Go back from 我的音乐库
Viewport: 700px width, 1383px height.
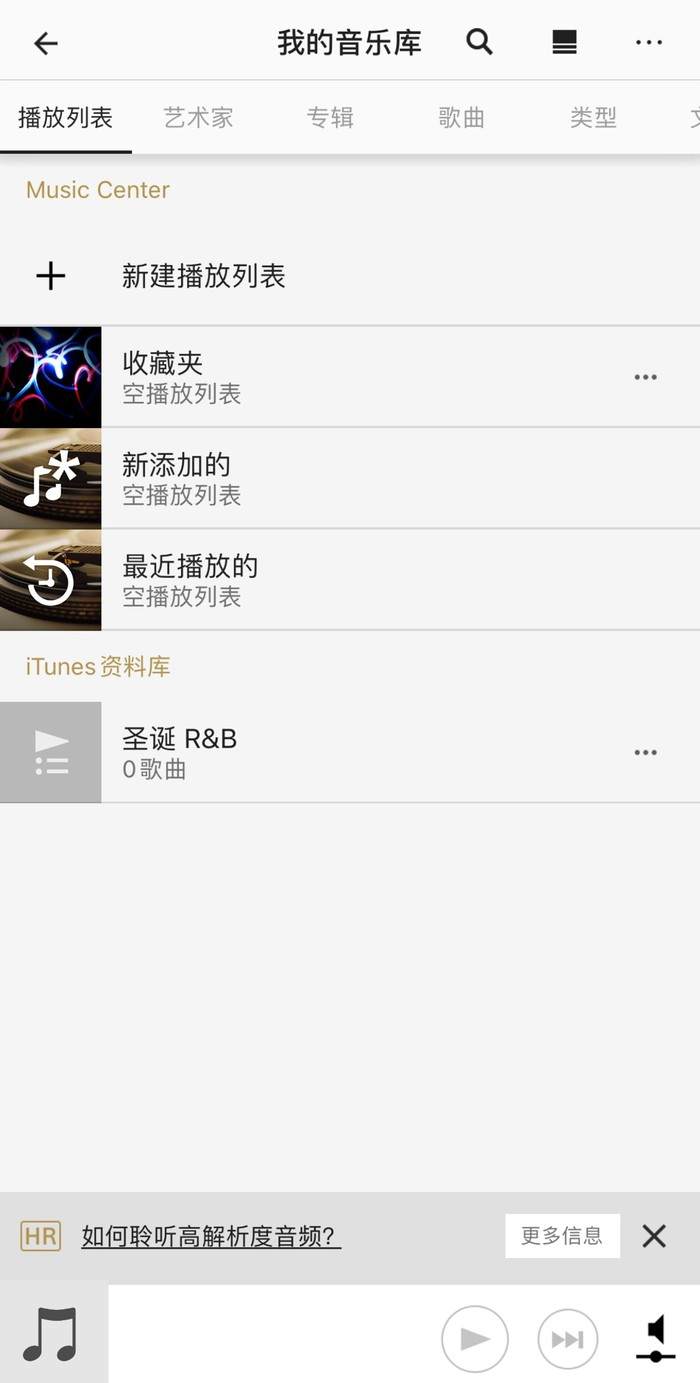pyautogui.click(x=46, y=43)
